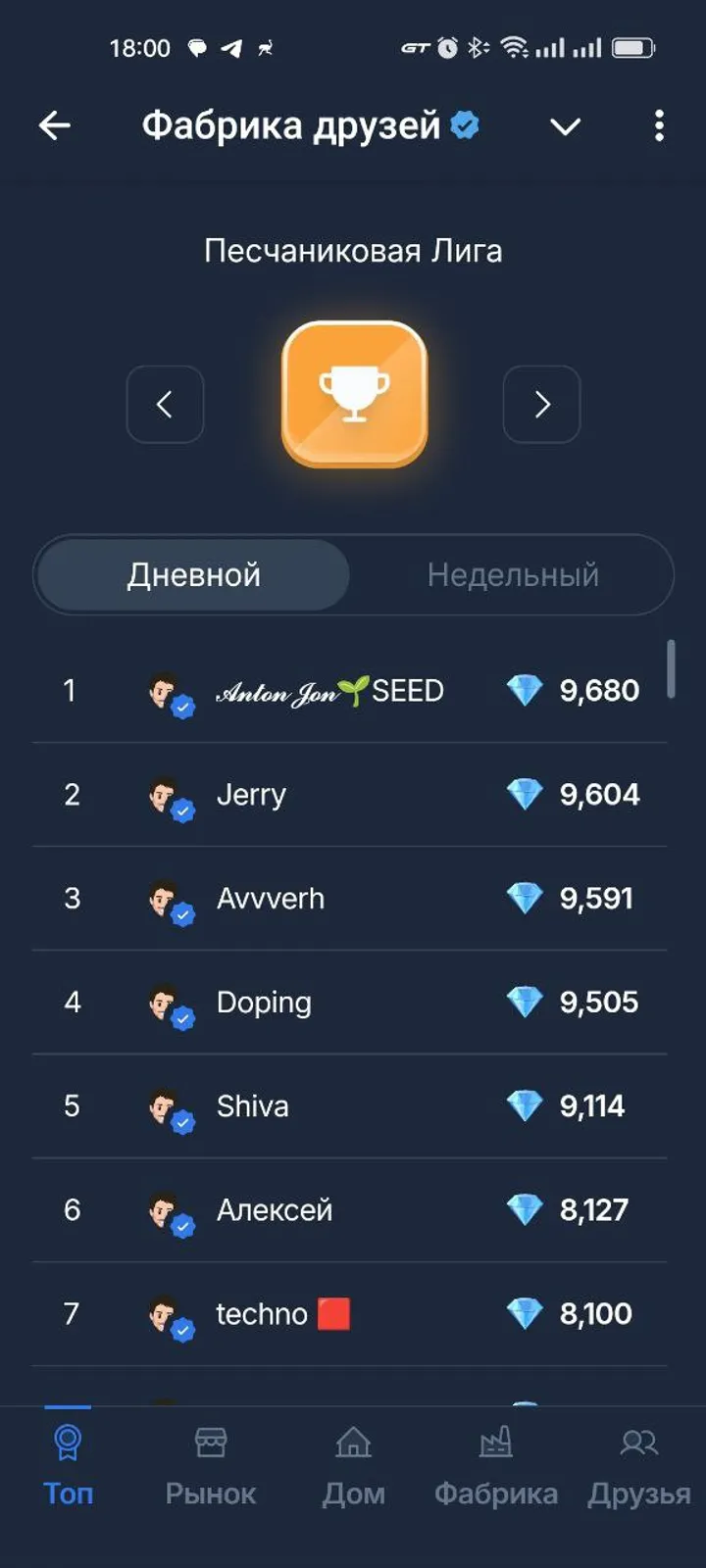Viewport: 706px width, 1568px height.
Task: Select the Дневной tab
Action: click(x=192, y=575)
